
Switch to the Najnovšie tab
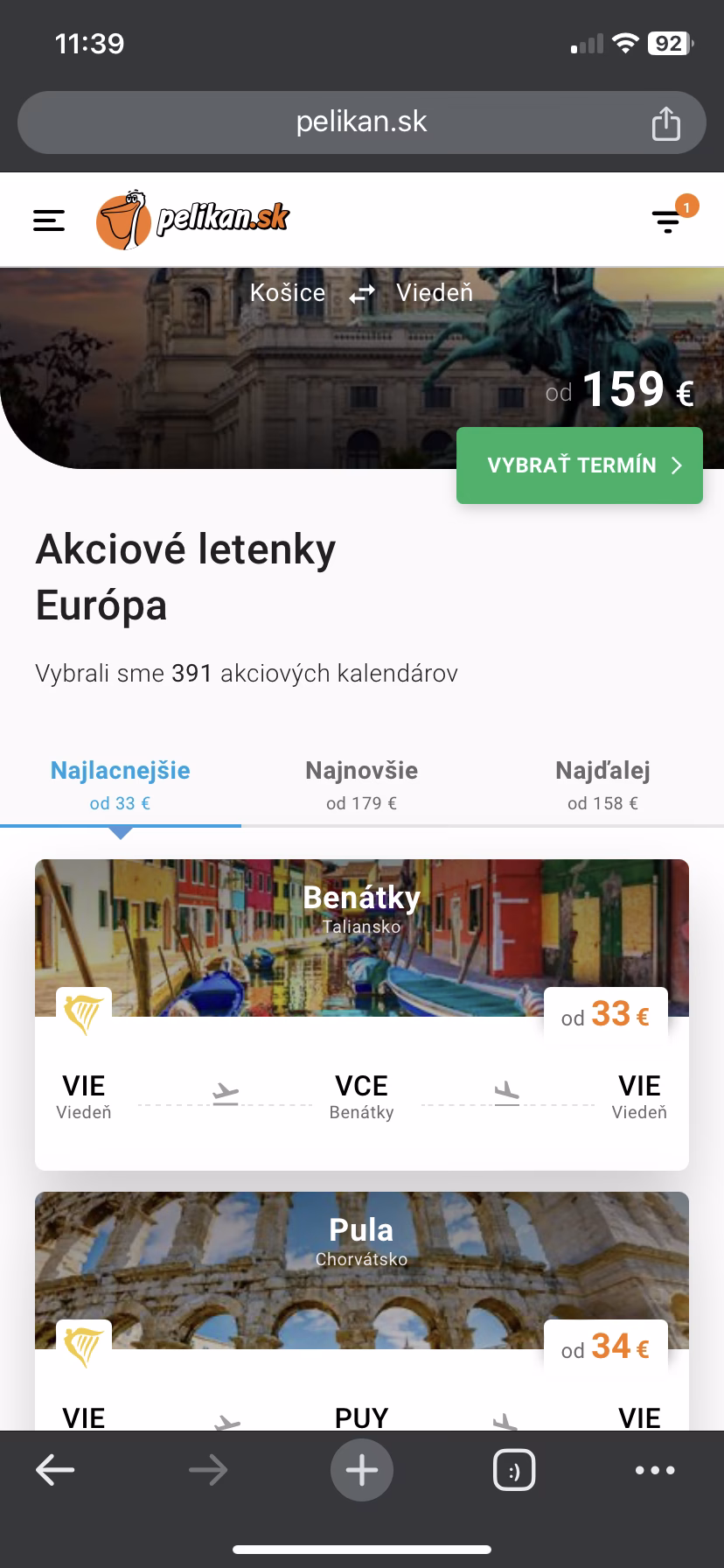(361, 784)
